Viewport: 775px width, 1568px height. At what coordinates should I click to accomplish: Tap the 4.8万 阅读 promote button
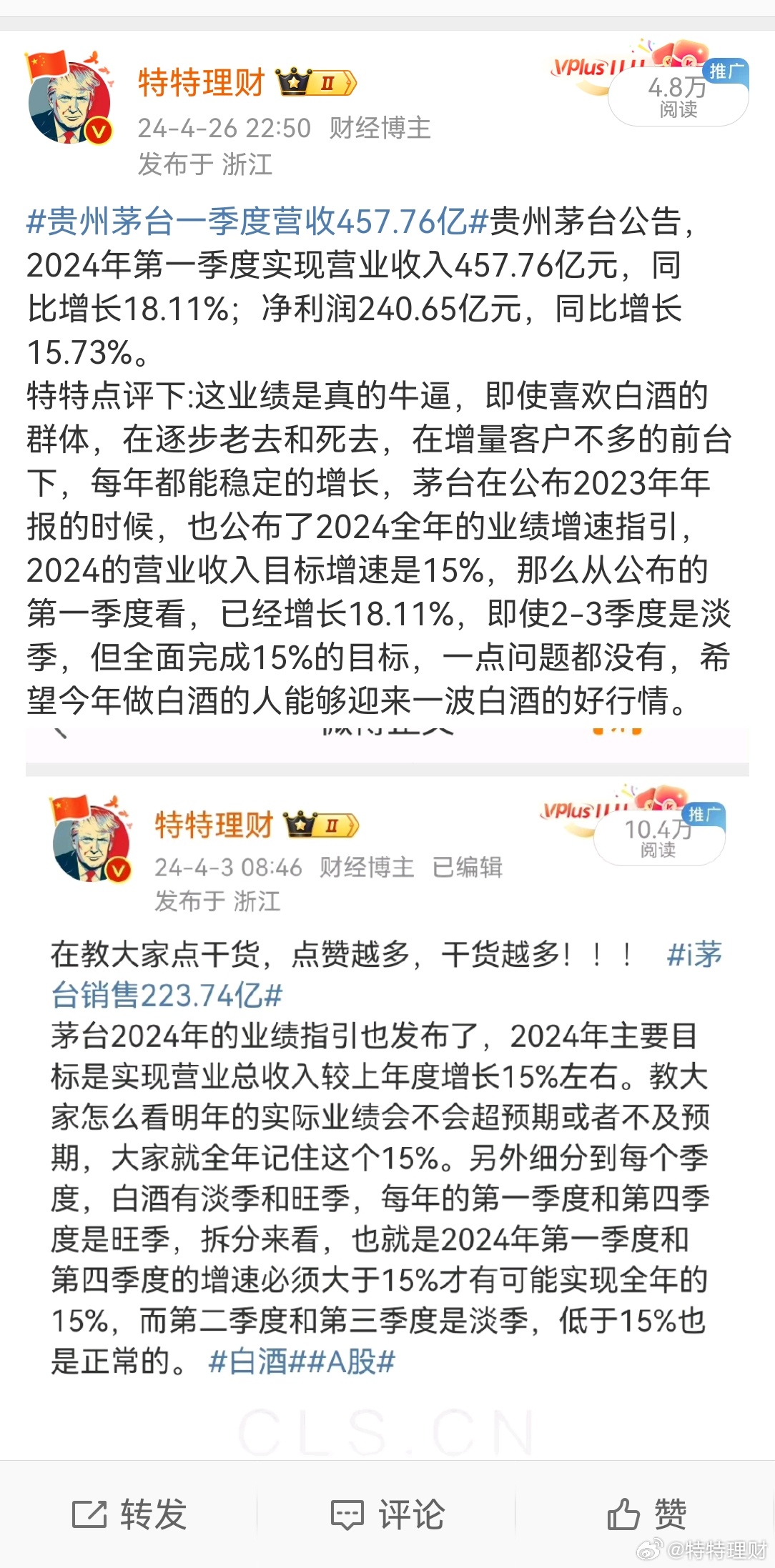click(x=678, y=97)
